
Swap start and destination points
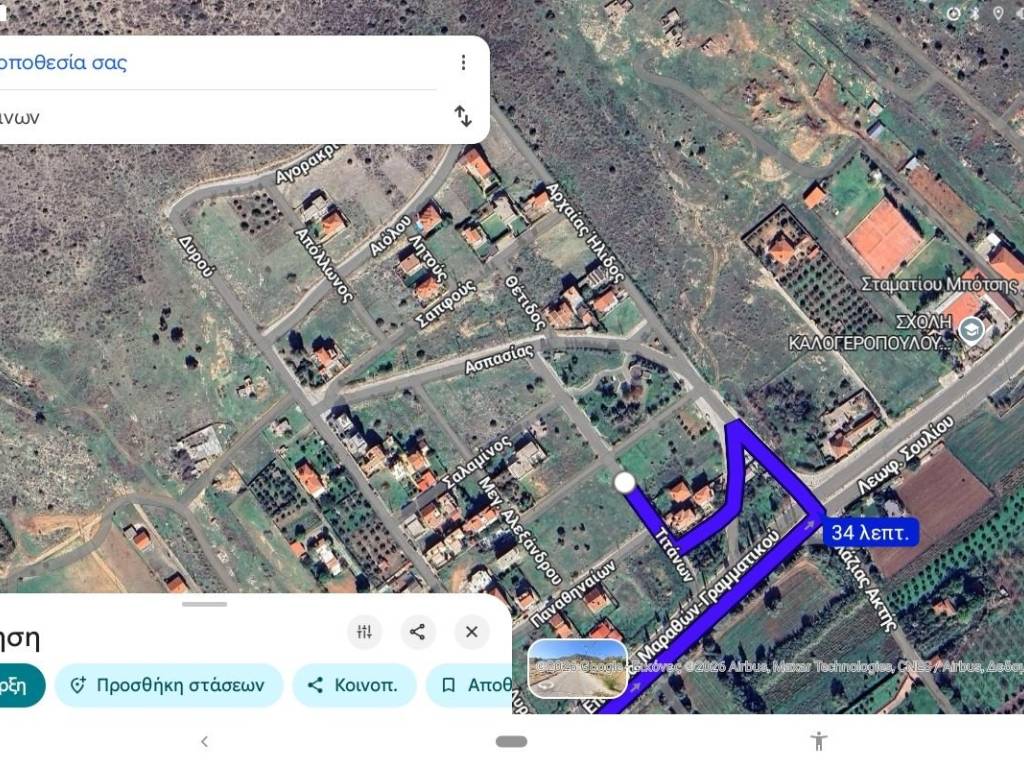click(x=463, y=116)
